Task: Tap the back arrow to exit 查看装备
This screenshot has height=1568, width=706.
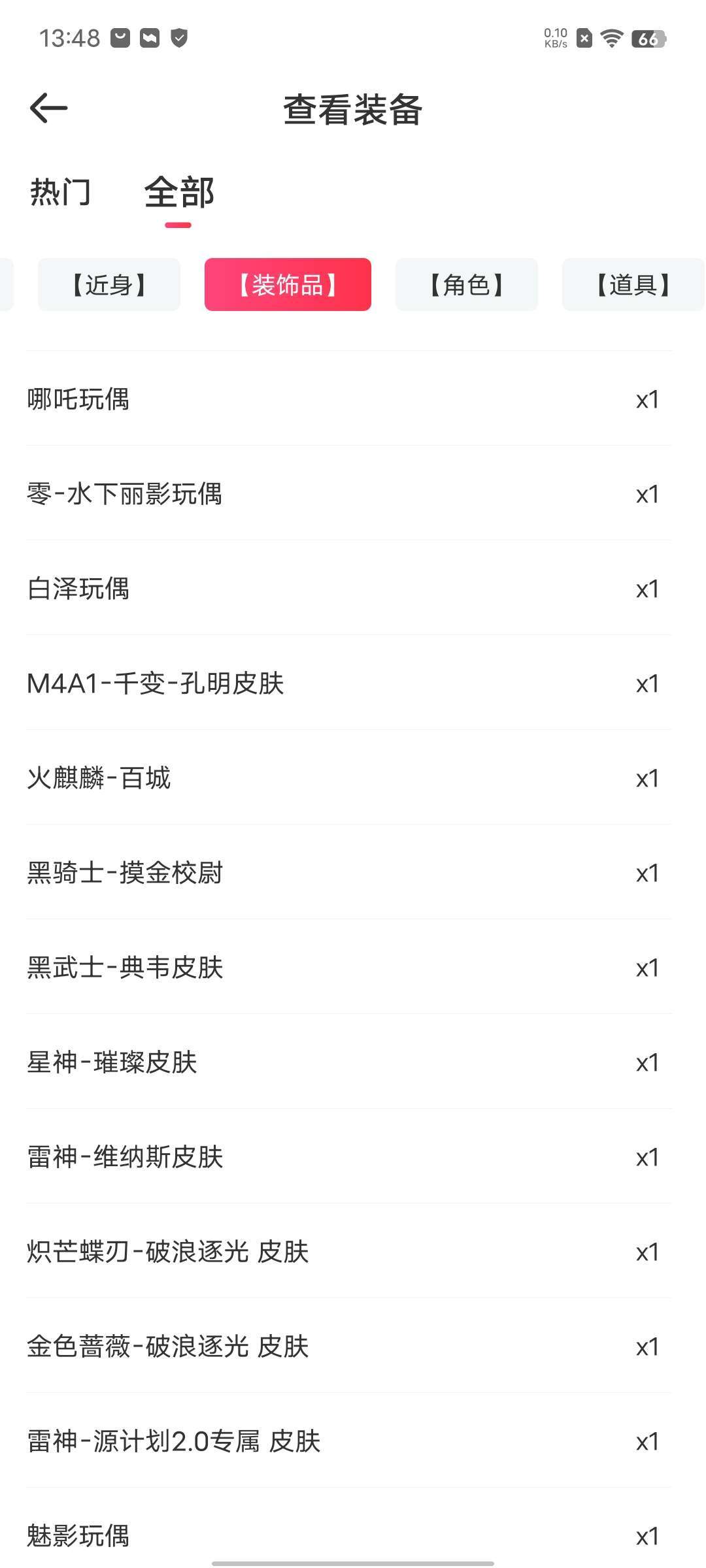Action: [50, 108]
